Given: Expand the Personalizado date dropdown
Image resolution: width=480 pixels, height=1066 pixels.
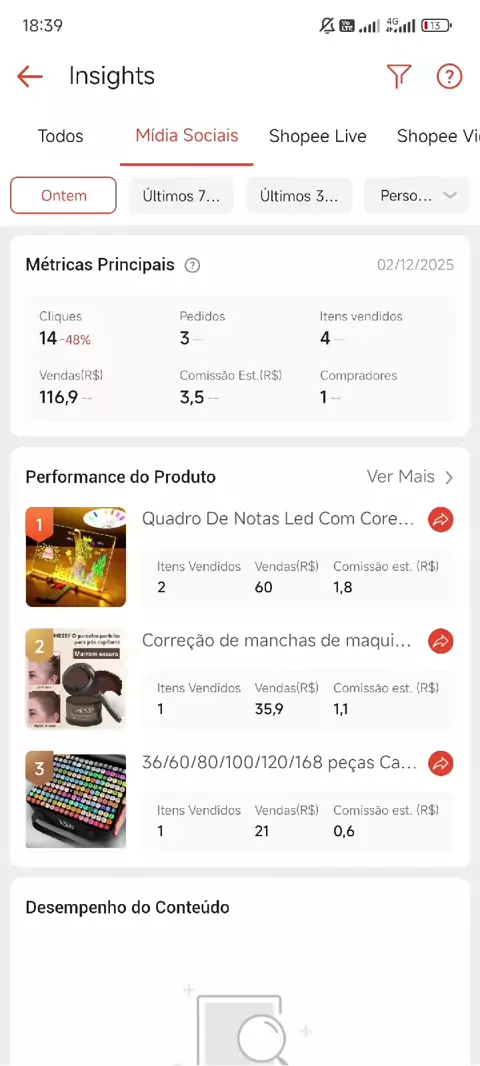Looking at the screenshot, I should tap(417, 196).
